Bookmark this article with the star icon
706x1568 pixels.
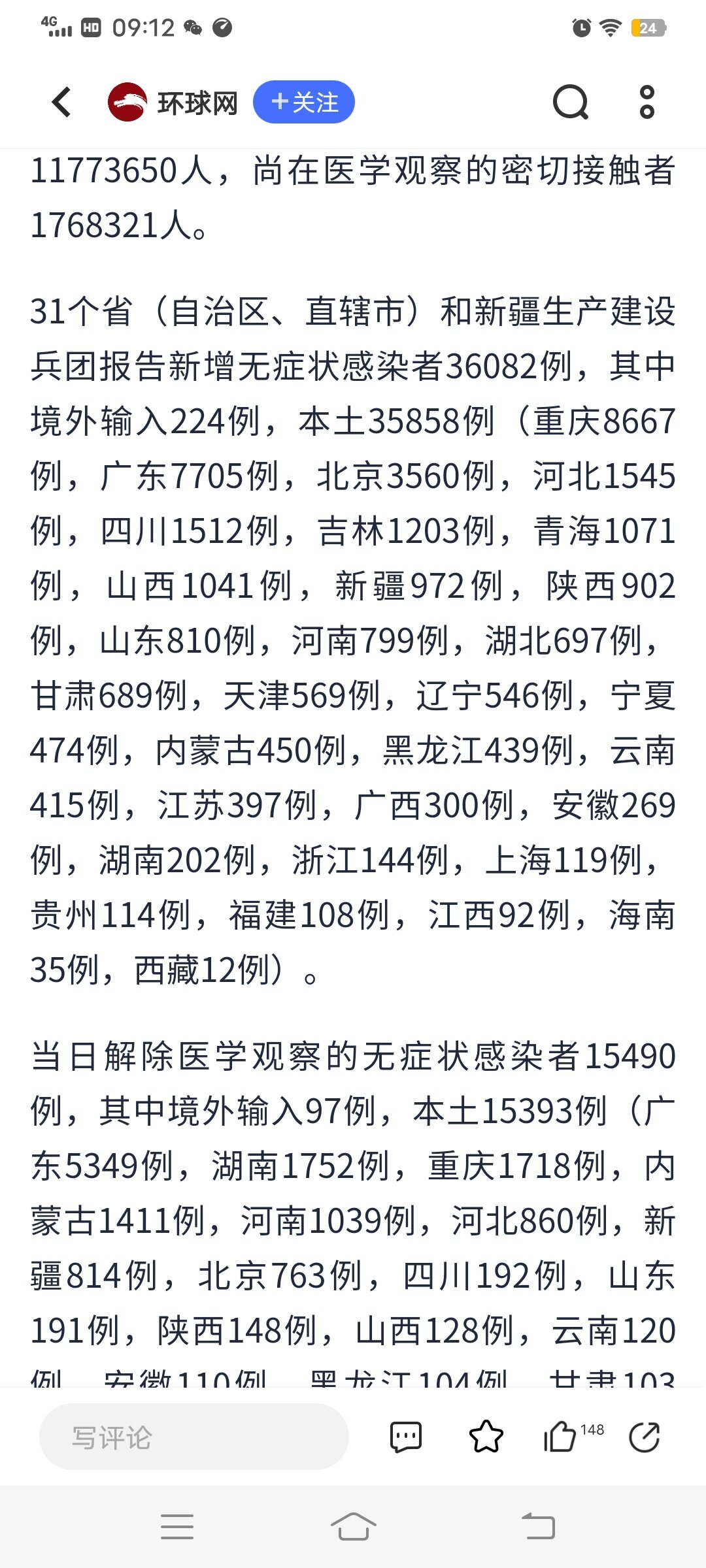pos(486,1437)
